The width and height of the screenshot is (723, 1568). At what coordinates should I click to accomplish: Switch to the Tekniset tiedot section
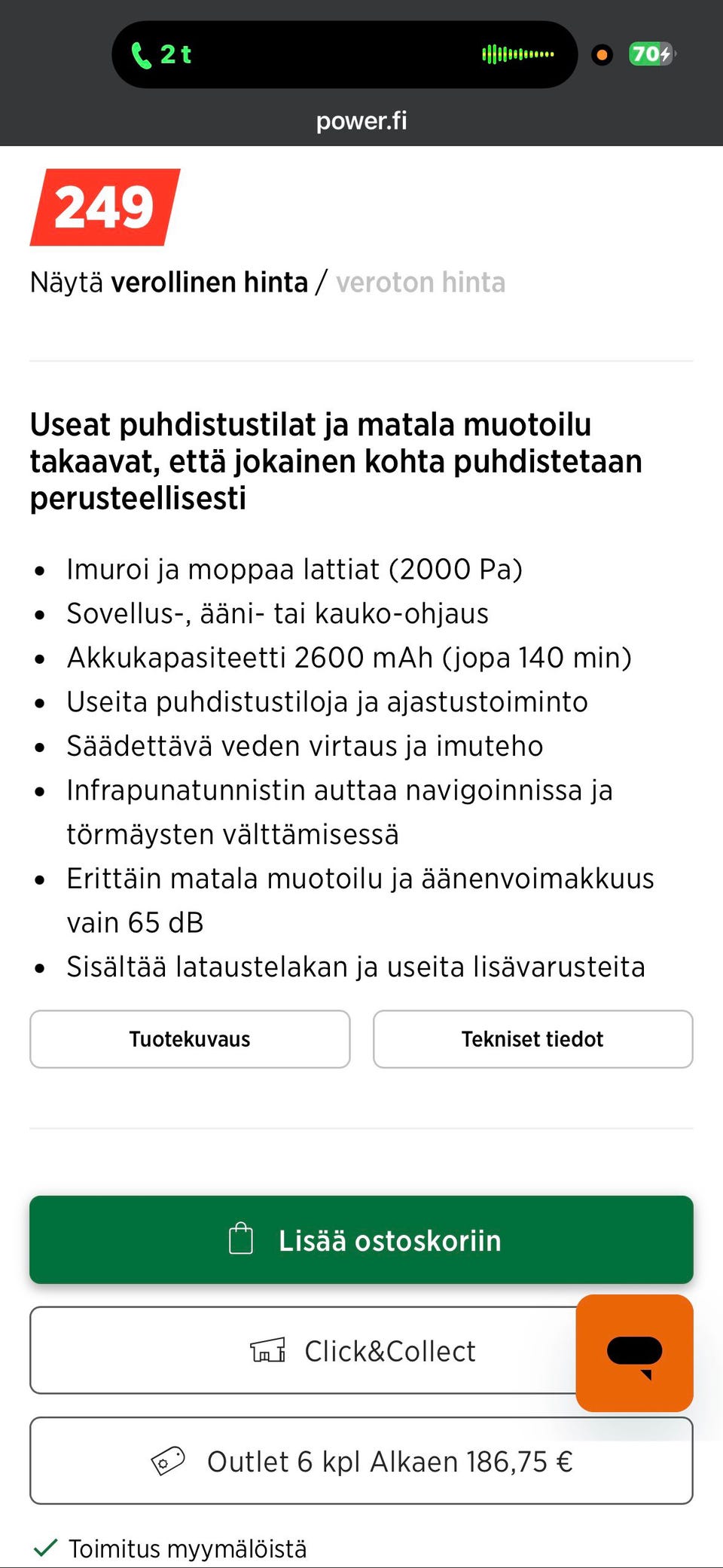(532, 1038)
